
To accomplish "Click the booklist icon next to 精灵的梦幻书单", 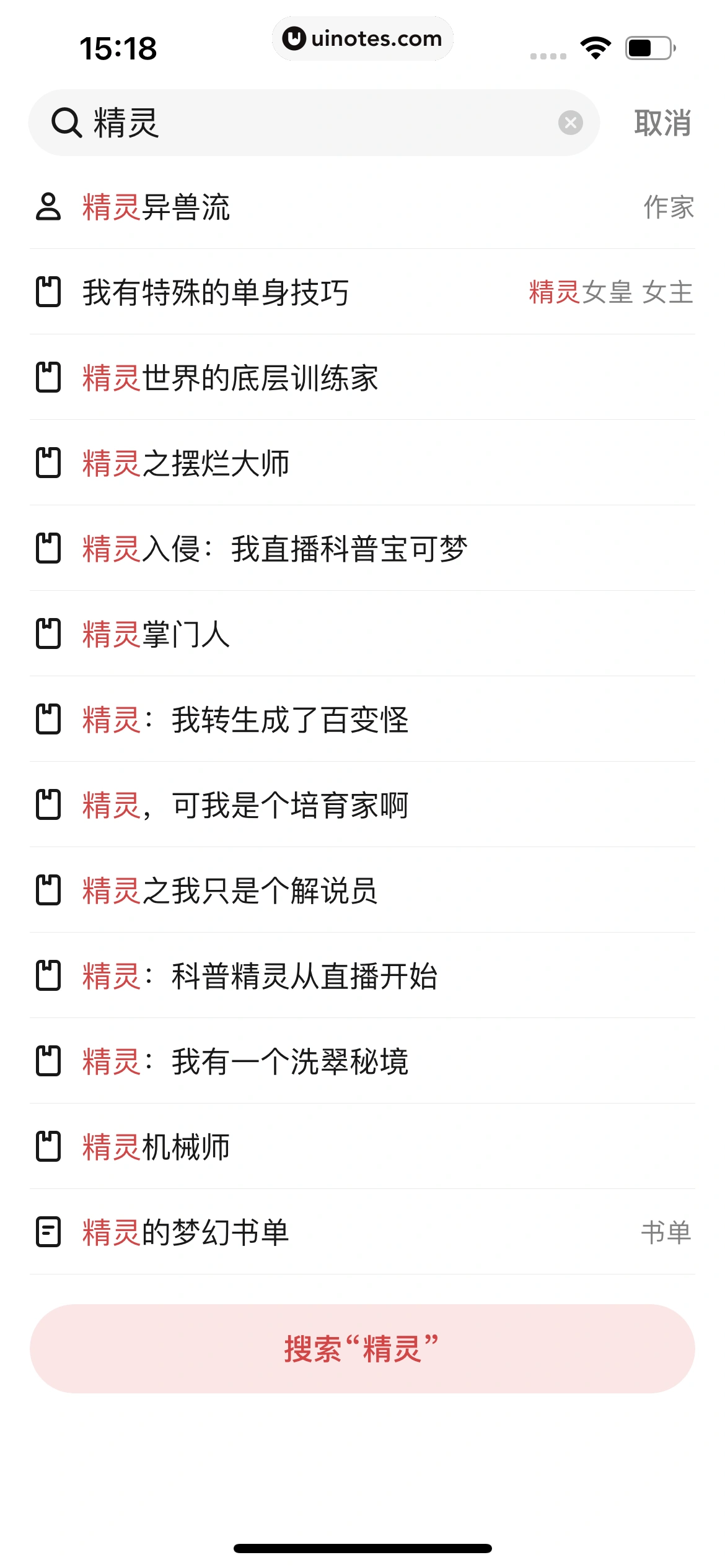I will point(48,1231).
